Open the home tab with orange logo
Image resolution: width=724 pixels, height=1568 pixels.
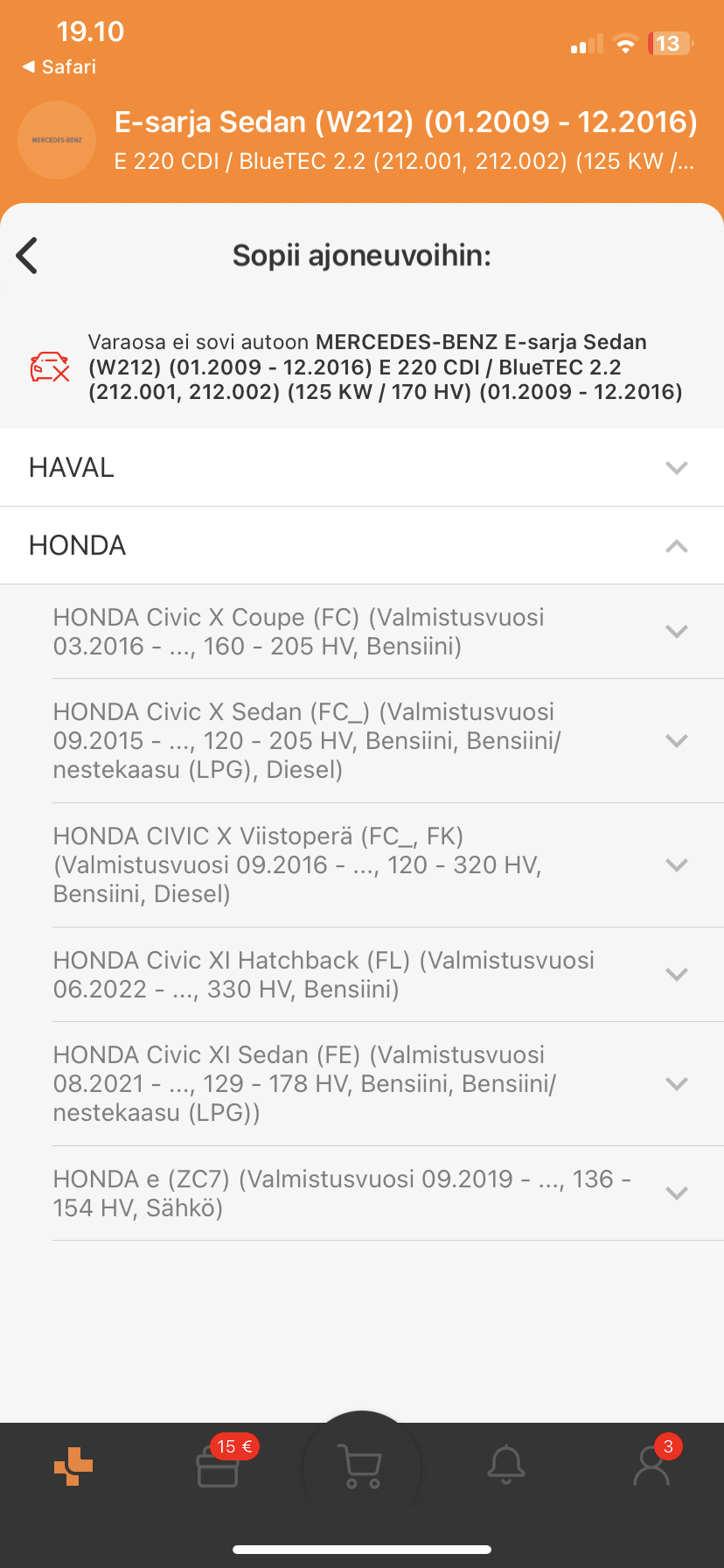(x=73, y=1466)
